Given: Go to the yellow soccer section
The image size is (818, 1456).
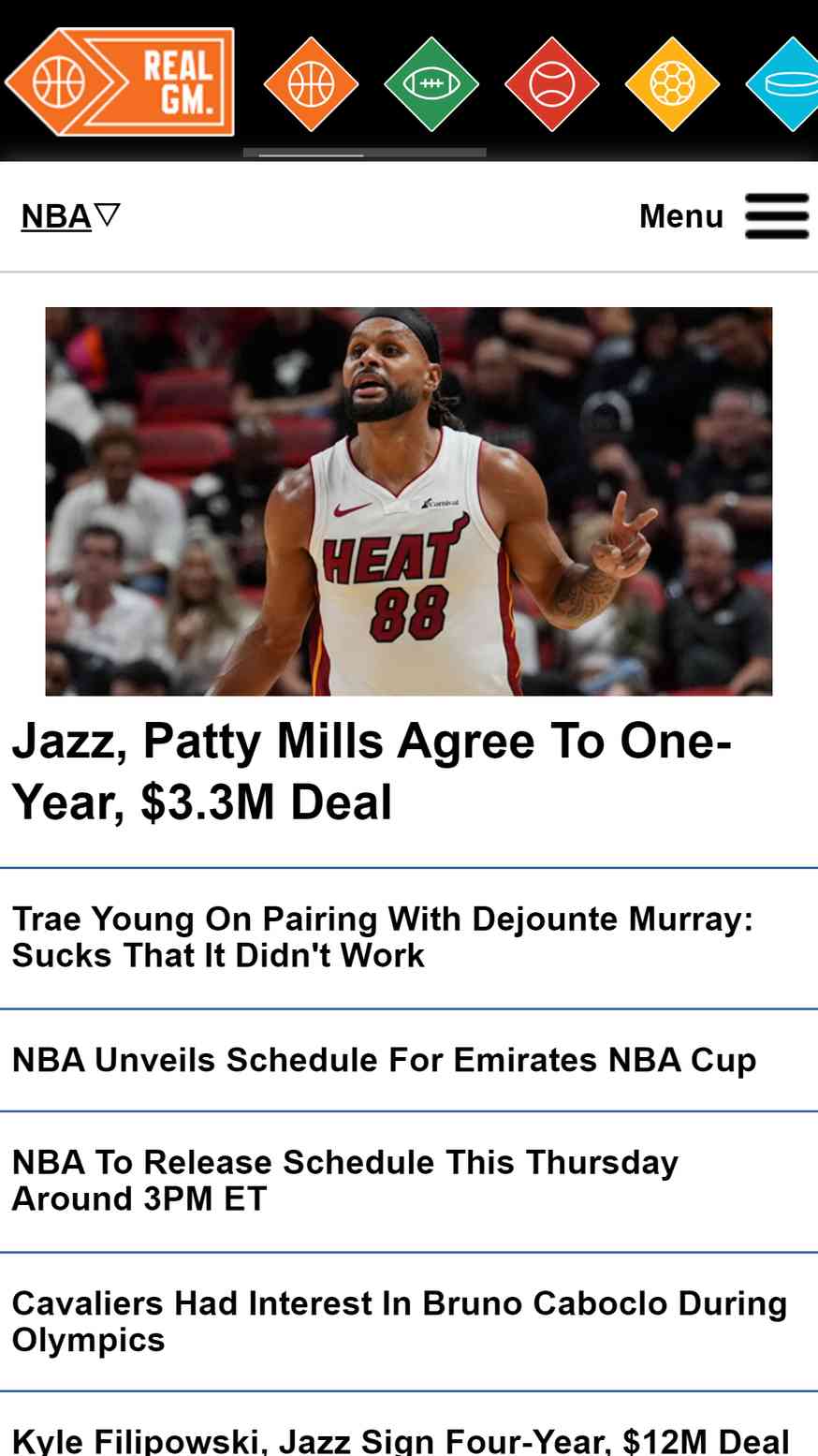Looking at the screenshot, I should coord(672,84).
